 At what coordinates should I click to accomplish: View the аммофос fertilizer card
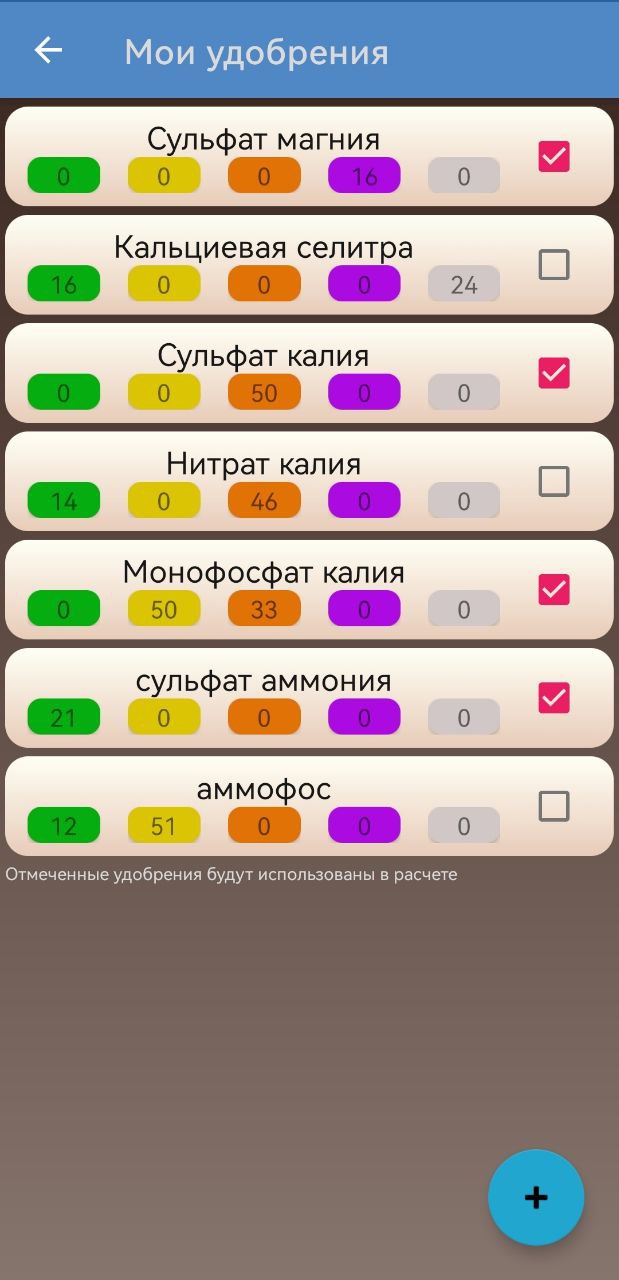click(263, 789)
